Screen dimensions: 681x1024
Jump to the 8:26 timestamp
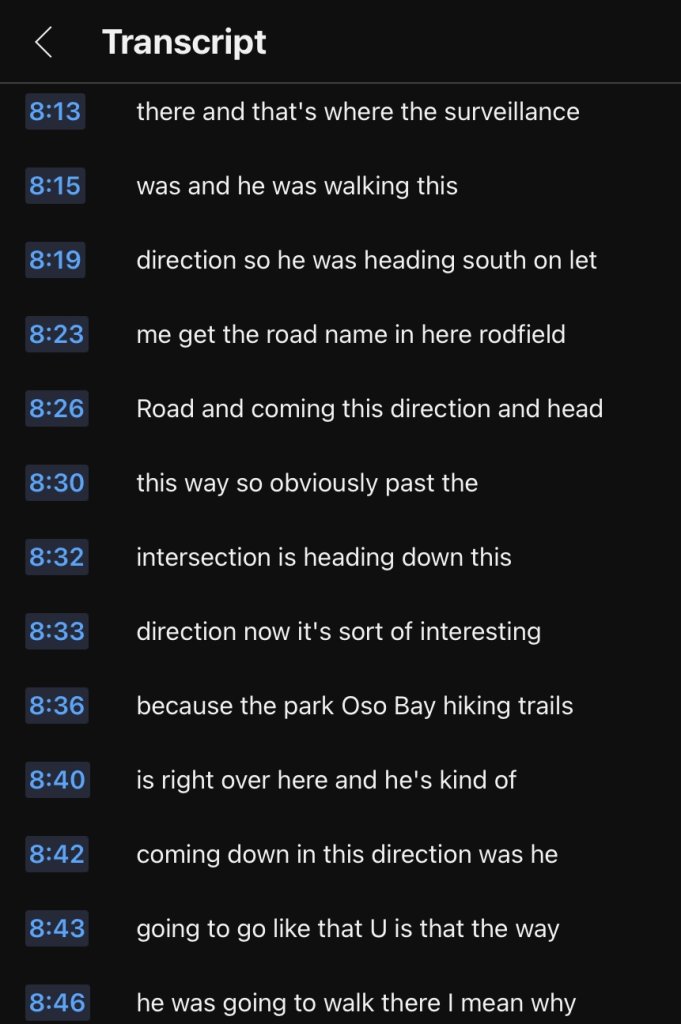55,409
